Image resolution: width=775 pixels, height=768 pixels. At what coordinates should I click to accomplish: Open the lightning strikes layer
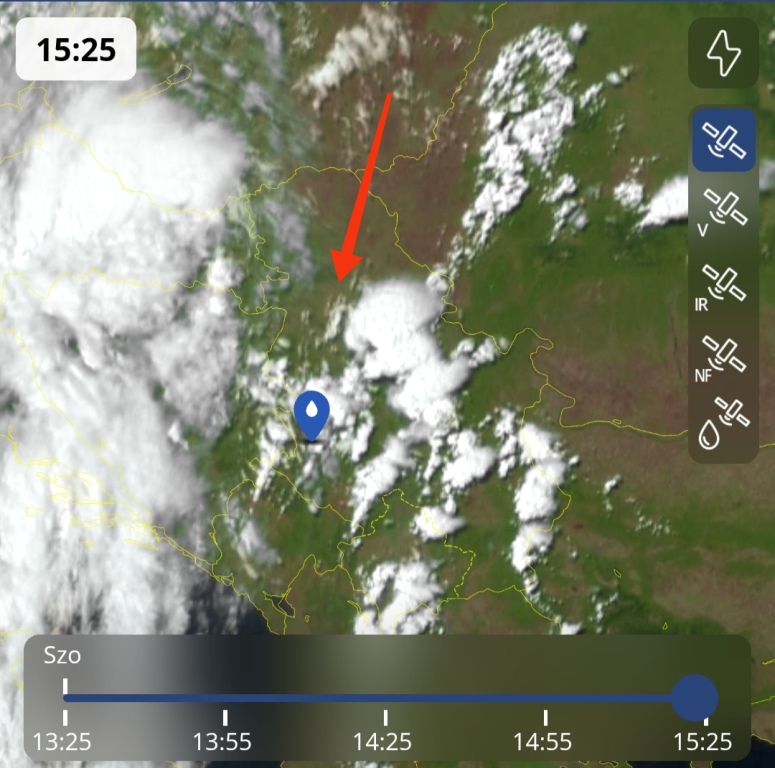point(723,53)
